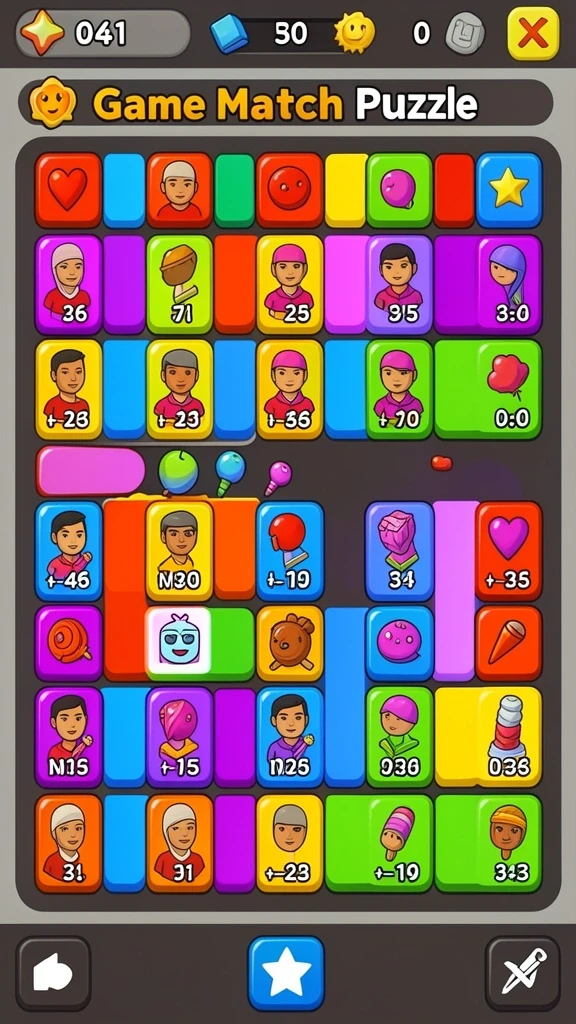This screenshot has width=576, height=1024.
Task: Tap the red apple tile labeled 0:0
Action: click(x=509, y=389)
